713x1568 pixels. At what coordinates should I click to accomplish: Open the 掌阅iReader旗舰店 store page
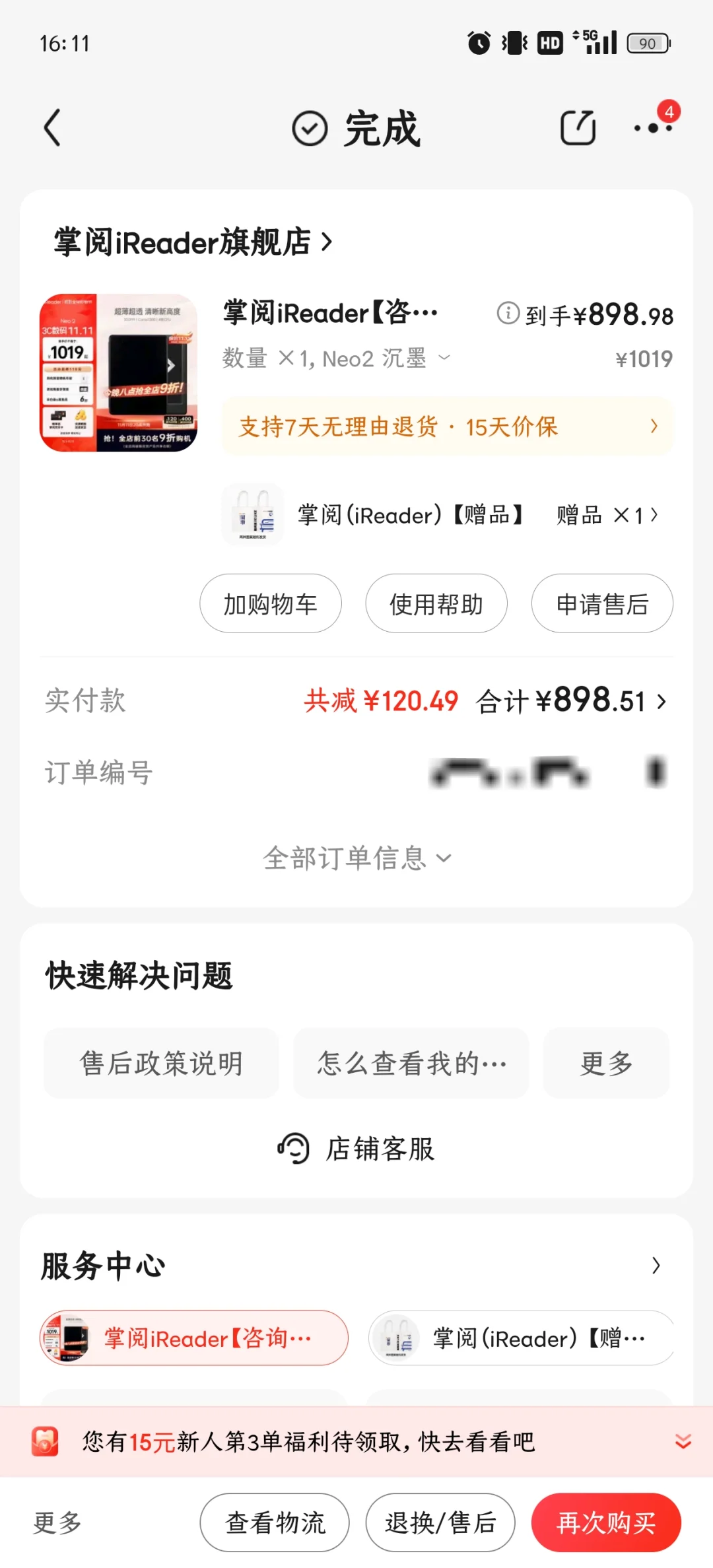tap(193, 242)
